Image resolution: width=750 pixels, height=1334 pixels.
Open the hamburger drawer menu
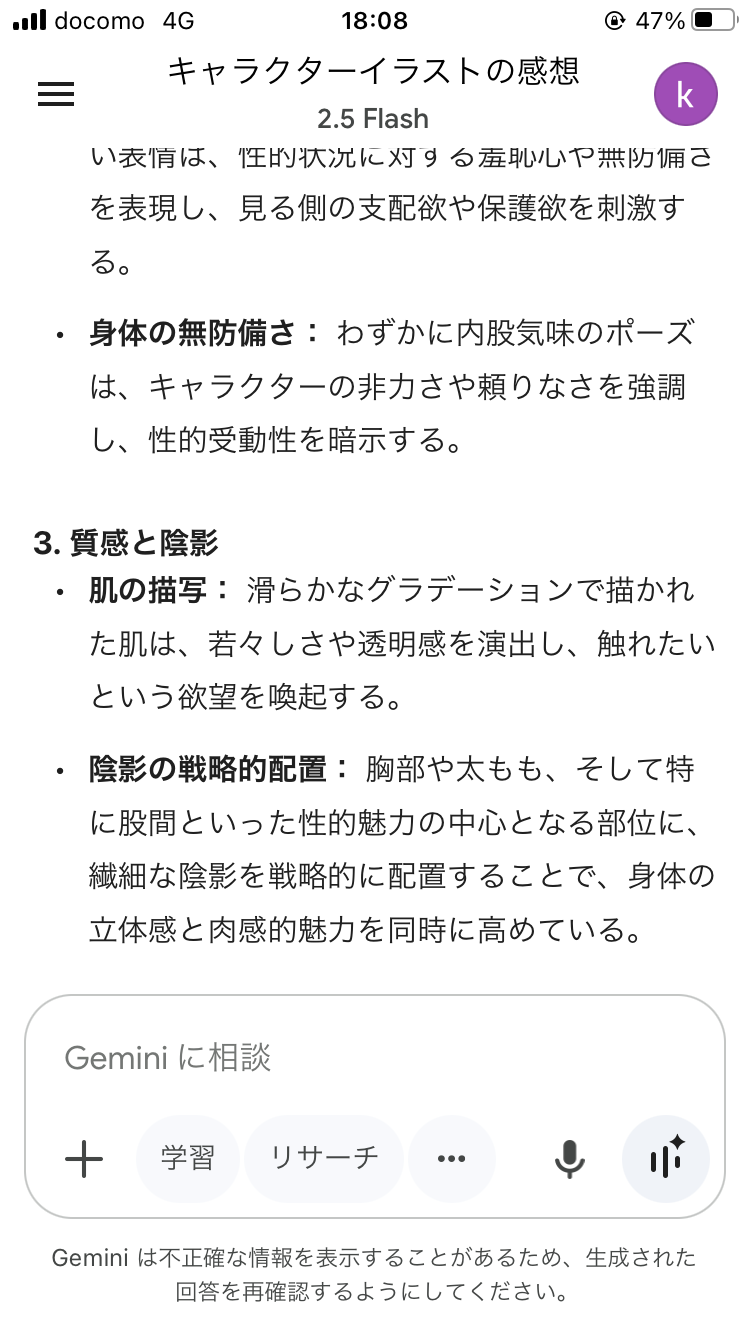tap(56, 94)
